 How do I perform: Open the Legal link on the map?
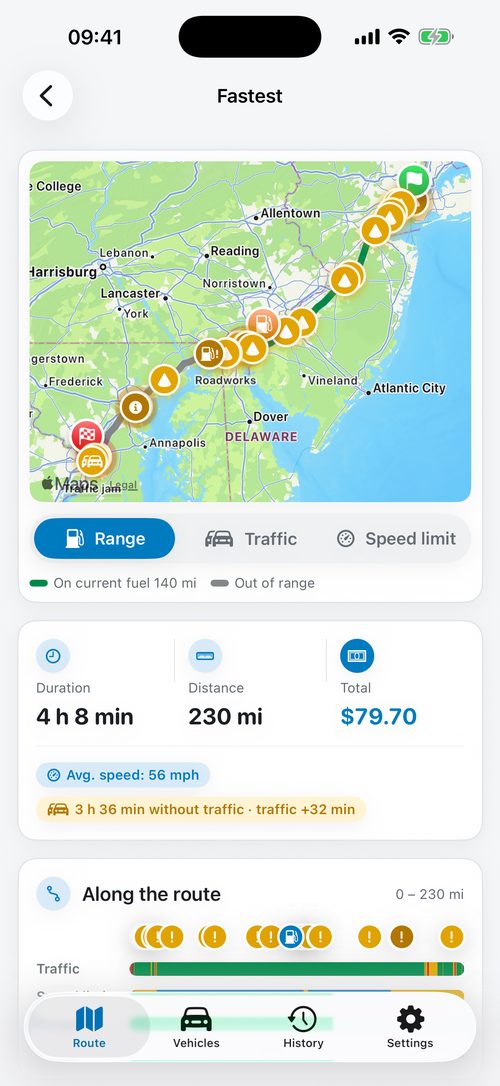(x=123, y=486)
